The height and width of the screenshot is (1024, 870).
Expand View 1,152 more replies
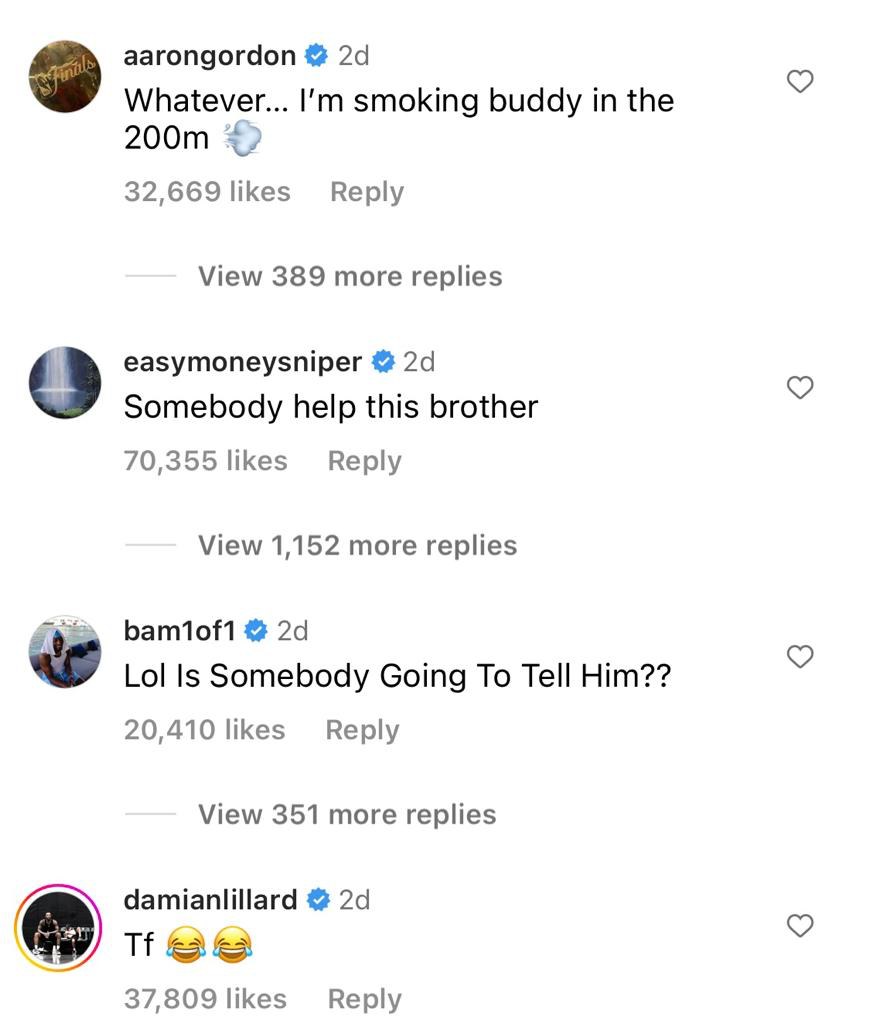(357, 545)
